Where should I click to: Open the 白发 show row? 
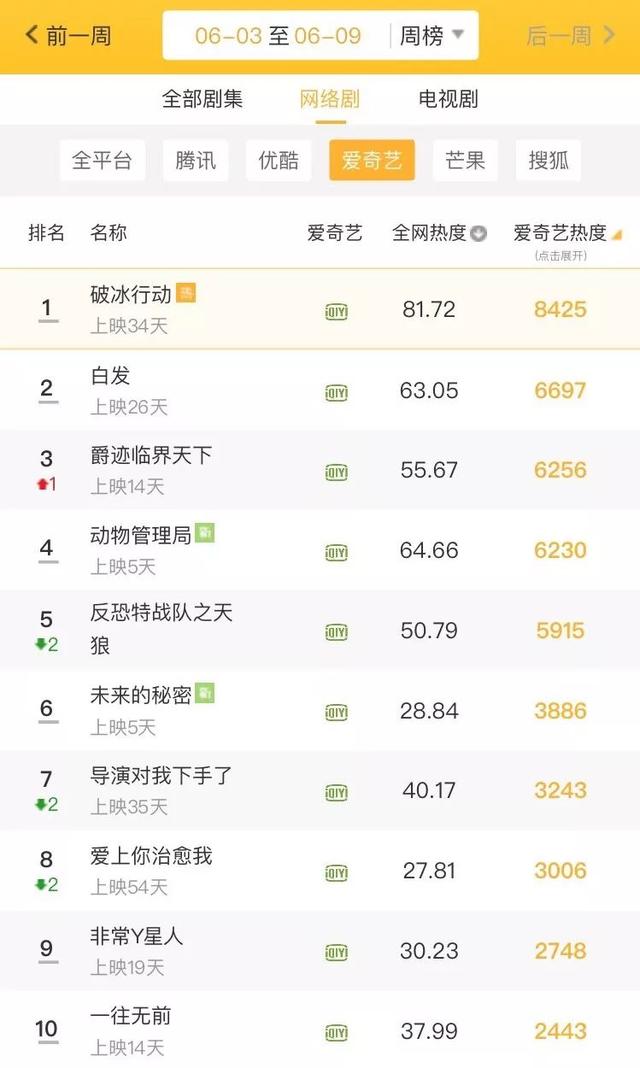point(110,376)
